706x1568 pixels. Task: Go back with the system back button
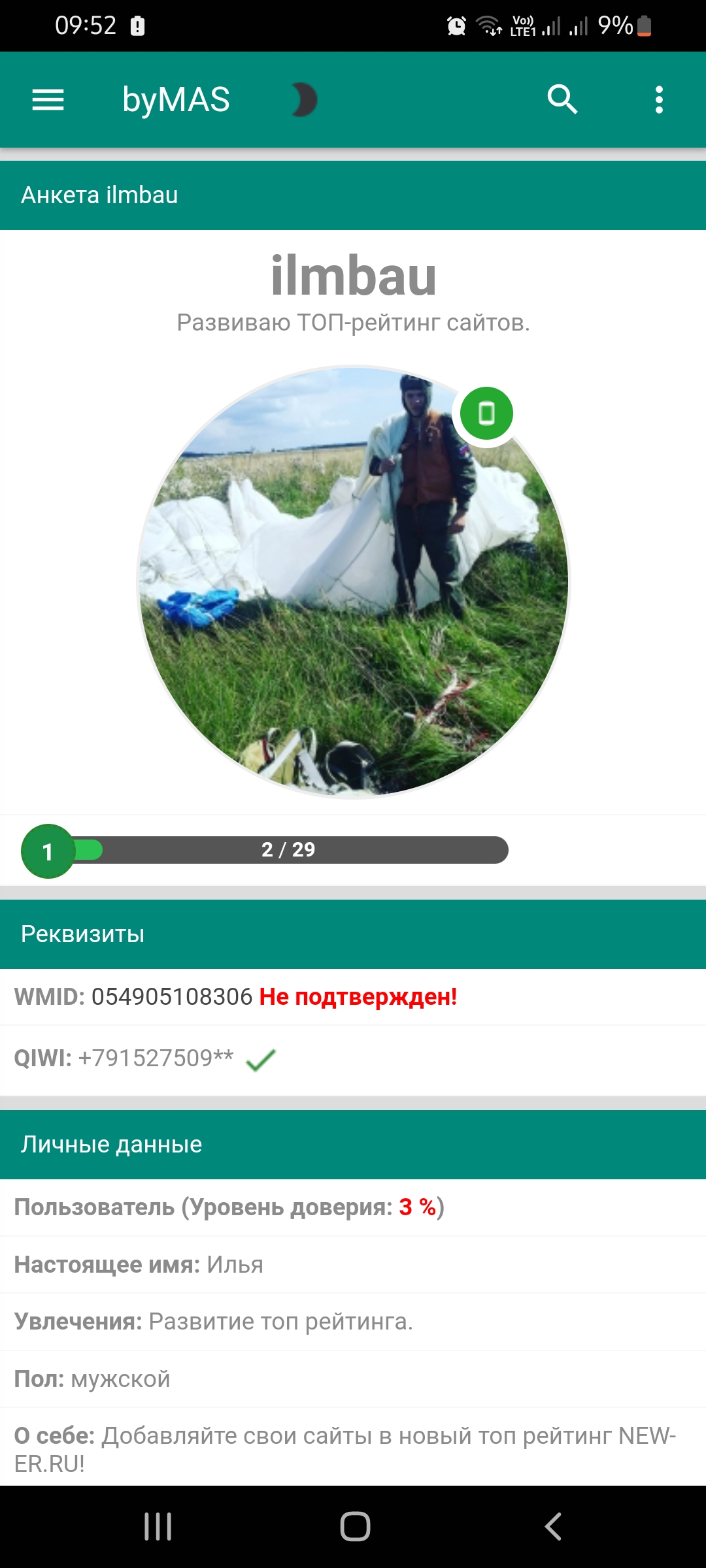click(x=553, y=1527)
